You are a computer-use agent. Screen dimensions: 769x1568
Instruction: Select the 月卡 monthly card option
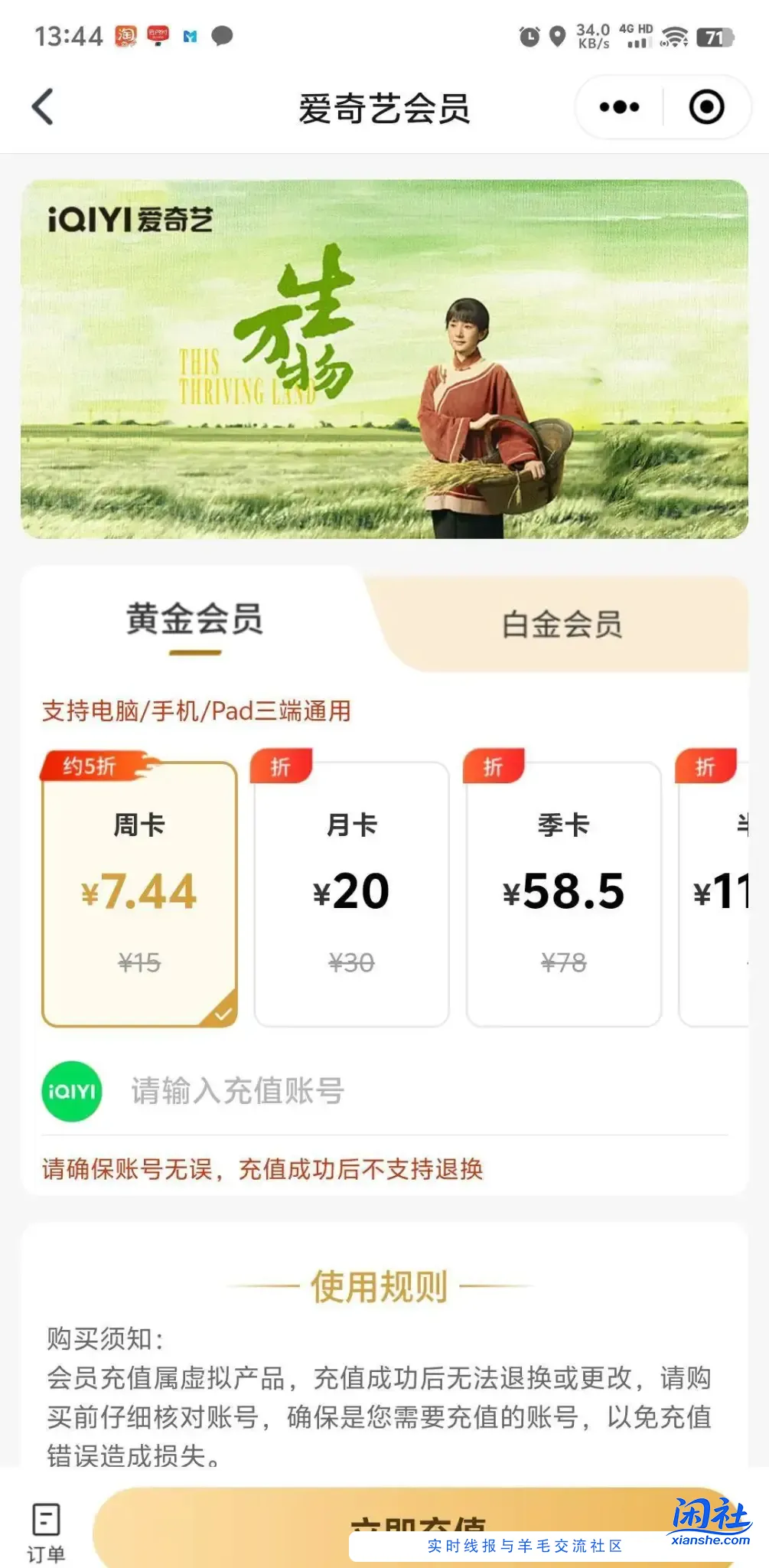click(x=350, y=892)
